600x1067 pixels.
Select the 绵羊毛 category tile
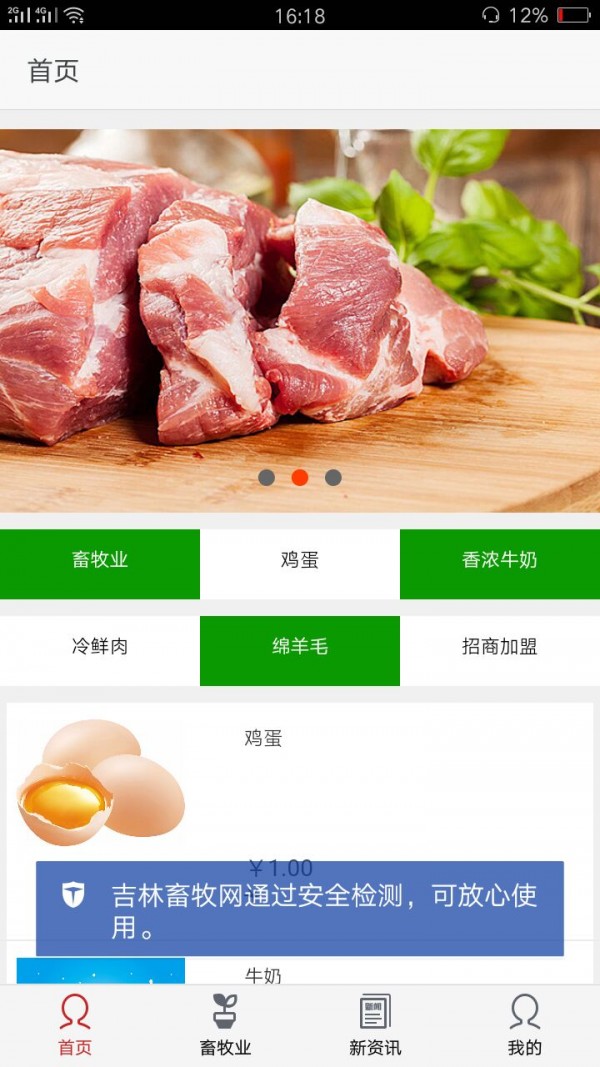point(300,647)
